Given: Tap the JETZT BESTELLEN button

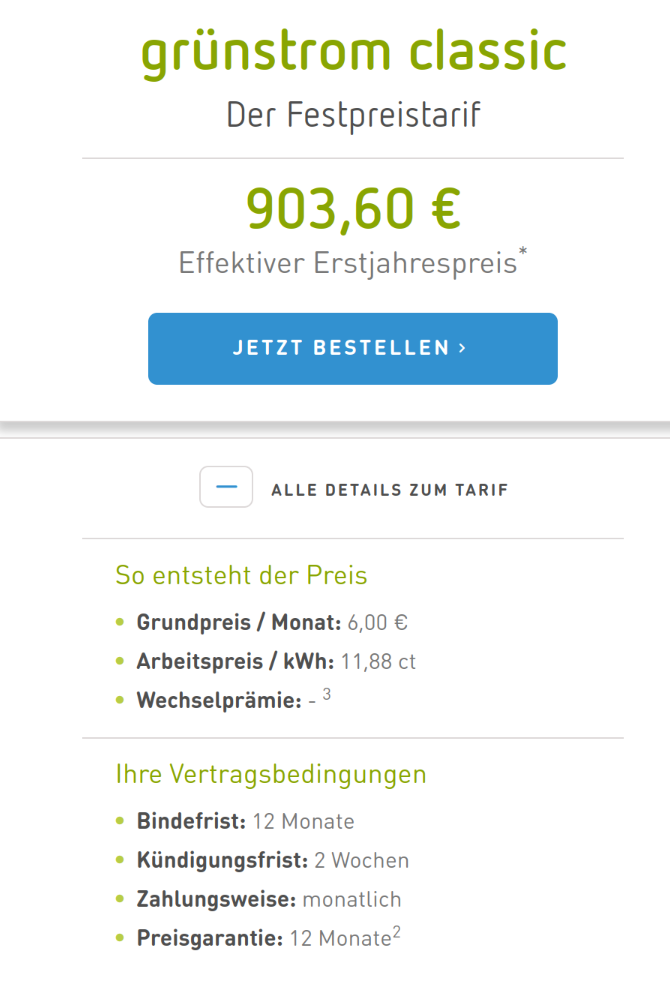Looking at the screenshot, I should [352, 349].
